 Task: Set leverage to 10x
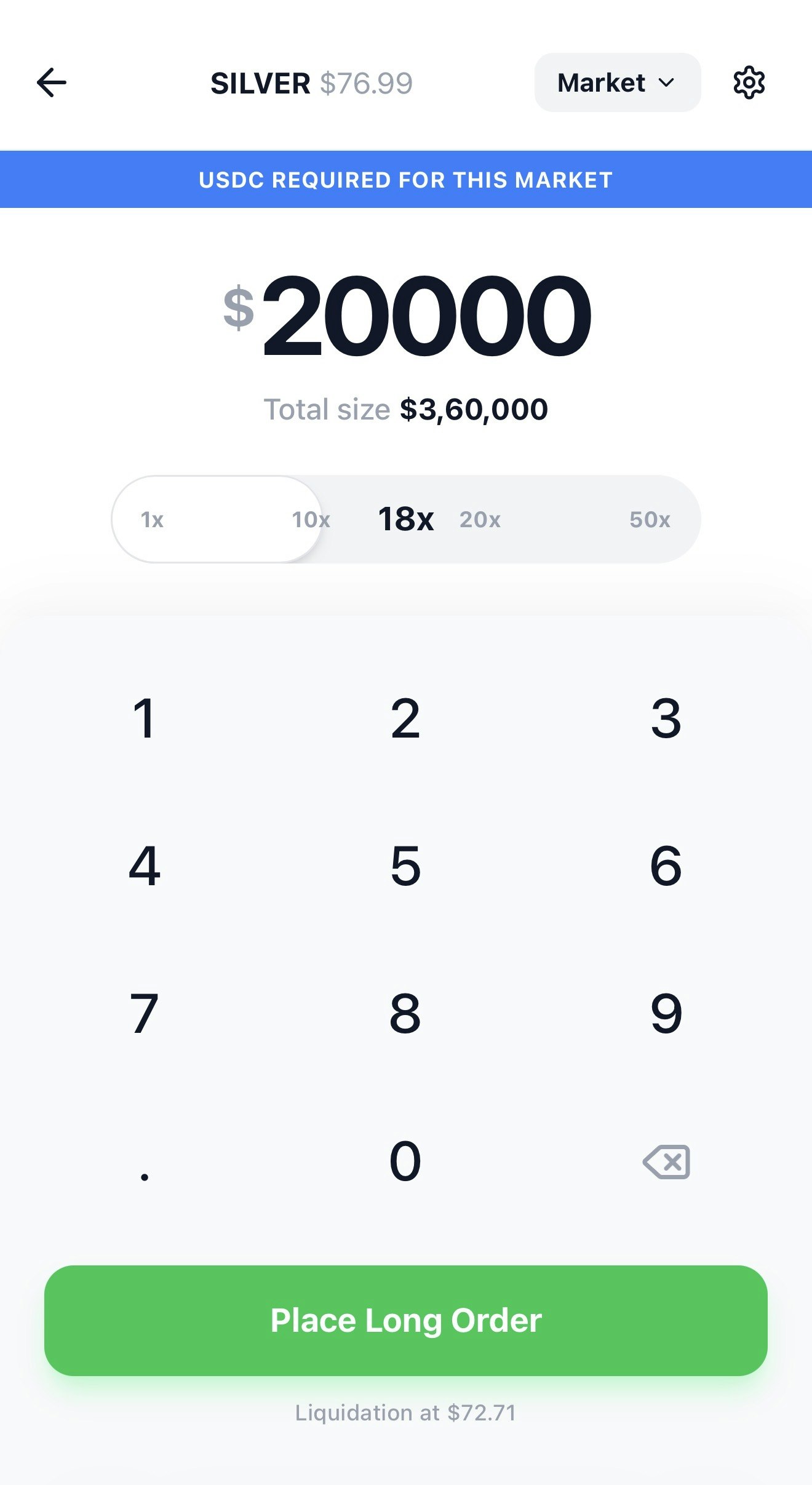point(311,520)
